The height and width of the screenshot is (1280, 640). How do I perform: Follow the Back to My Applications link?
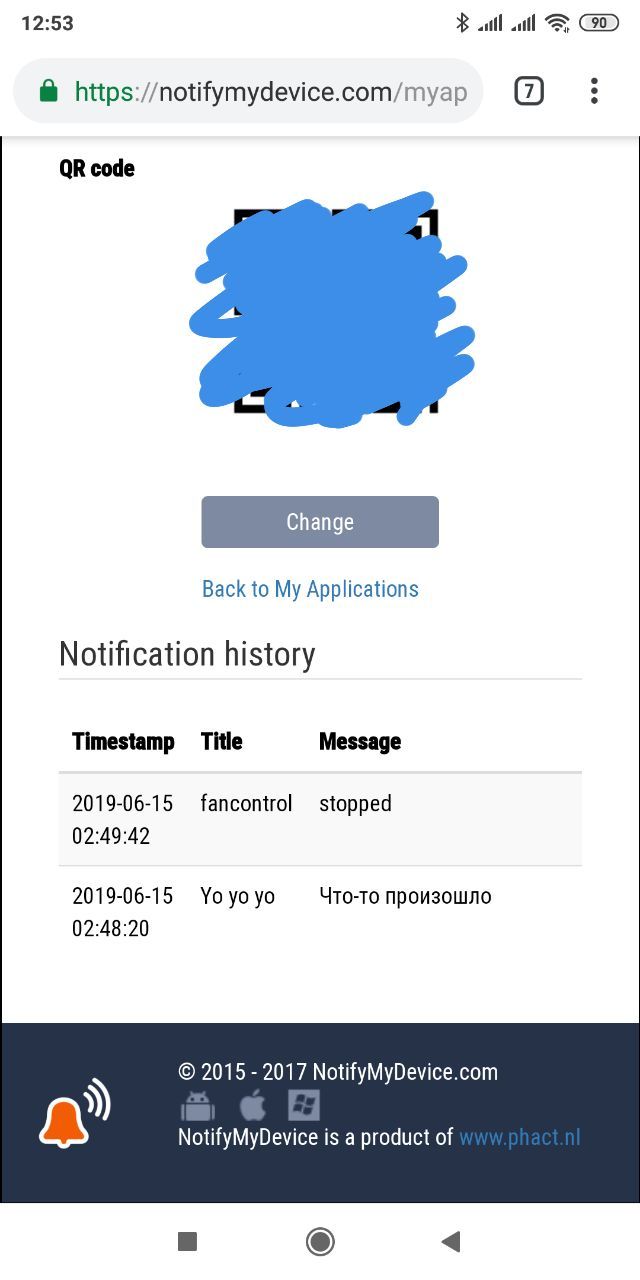coord(310,589)
